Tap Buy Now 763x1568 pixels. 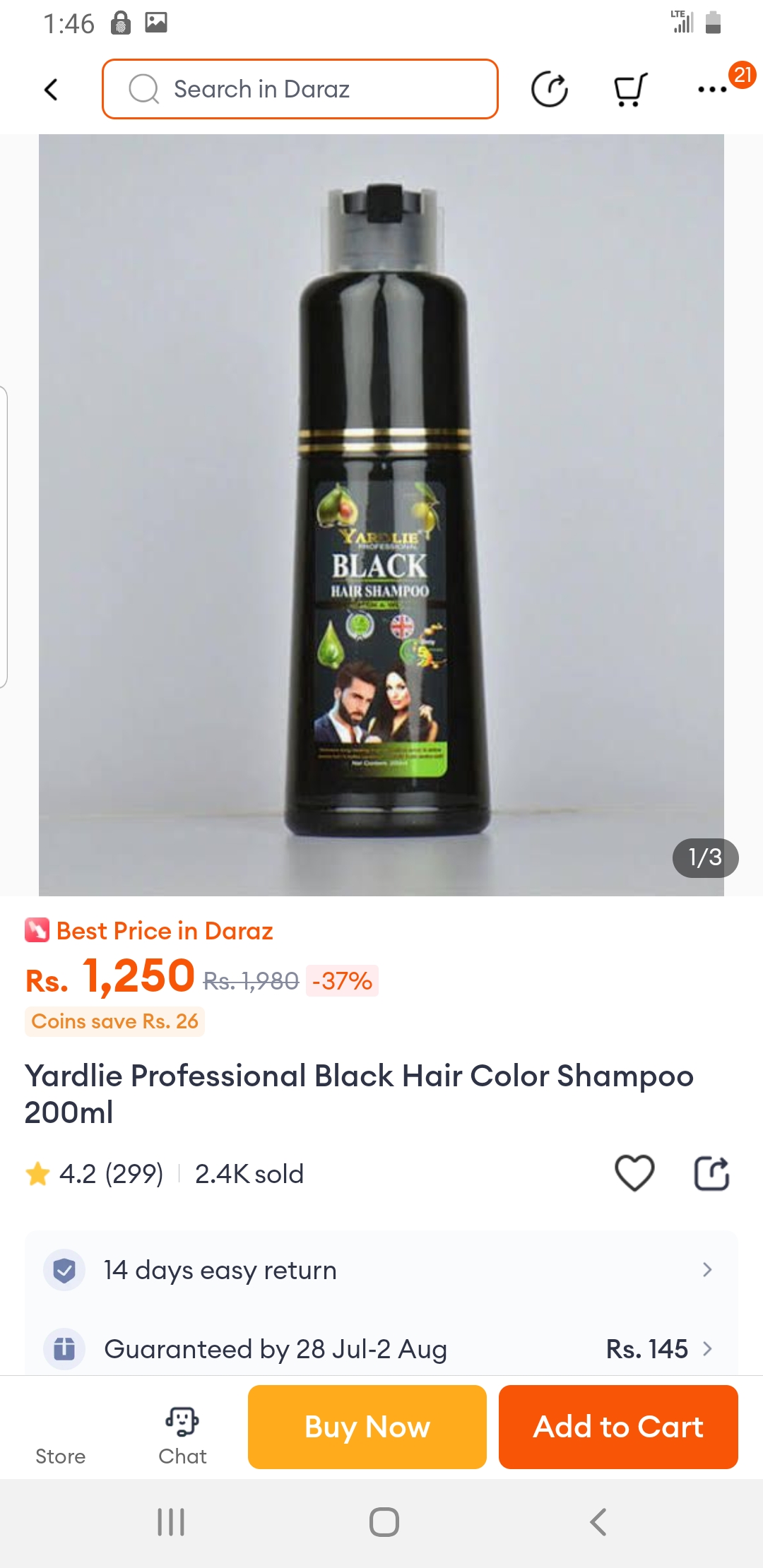(367, 1427)
